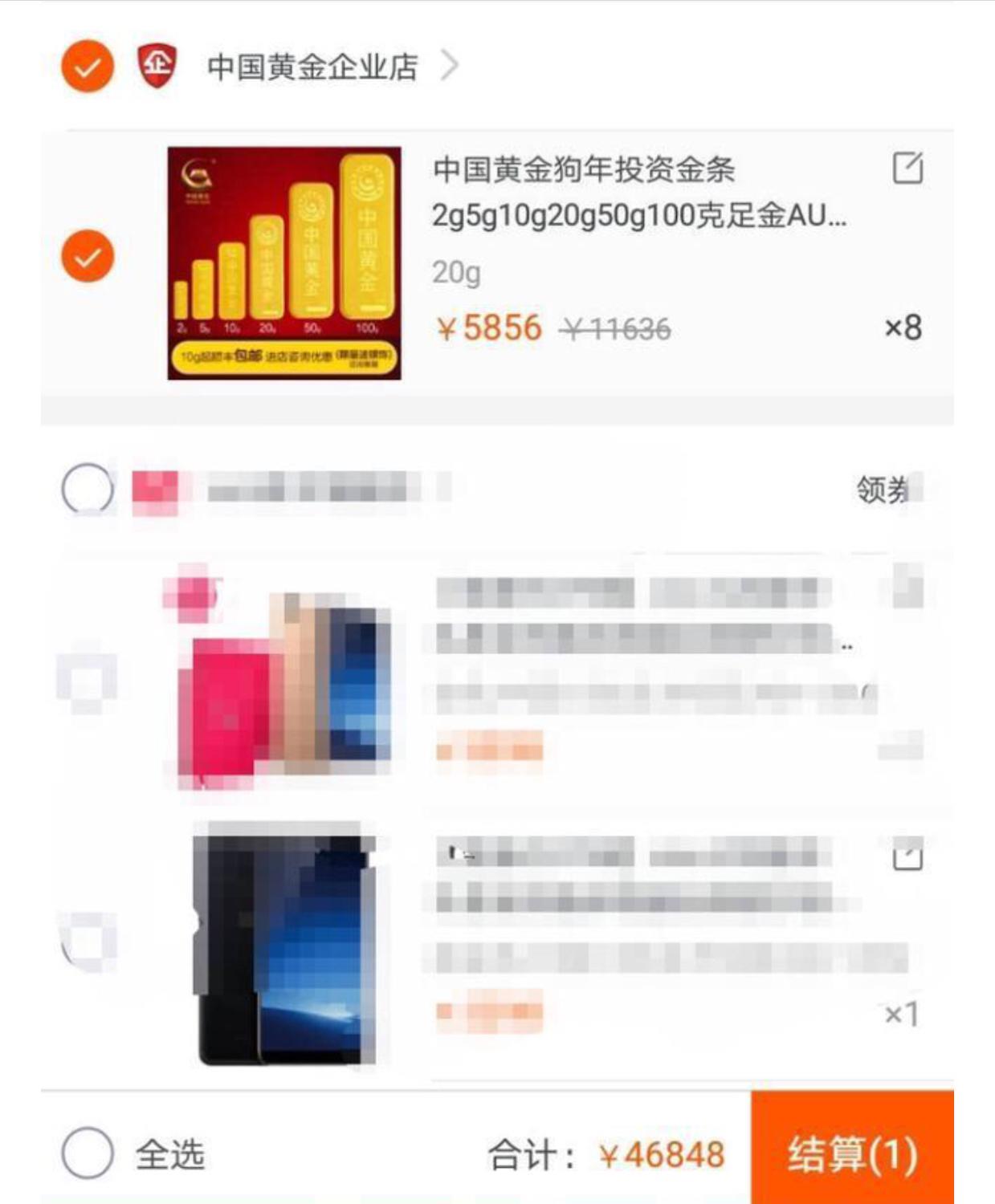The height and width of the screenshot is (1204, 995).
Task: Deselect the 狗年投资金条 gold bar item
Action: pyautogui.click(x=88, y=256)
